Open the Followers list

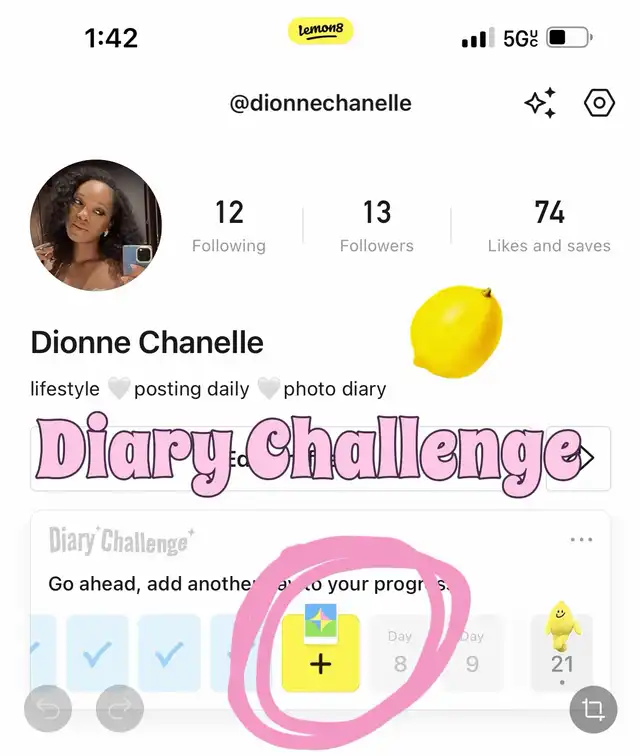point(377,226)
